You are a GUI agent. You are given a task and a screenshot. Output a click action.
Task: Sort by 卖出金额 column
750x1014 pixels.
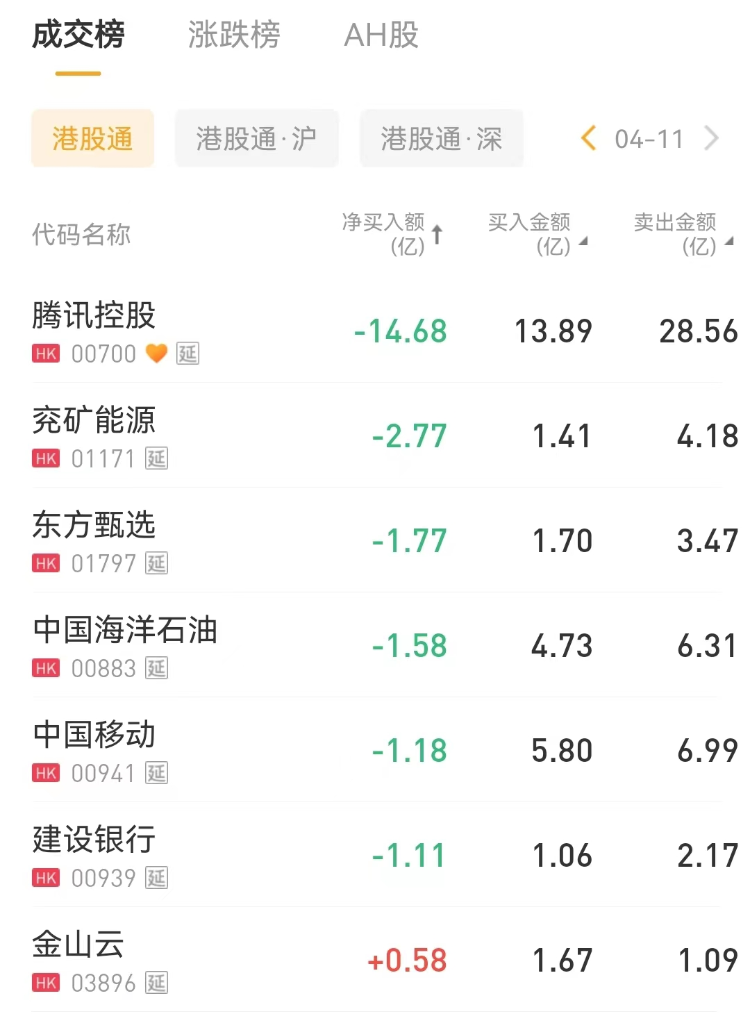point(682,234)
